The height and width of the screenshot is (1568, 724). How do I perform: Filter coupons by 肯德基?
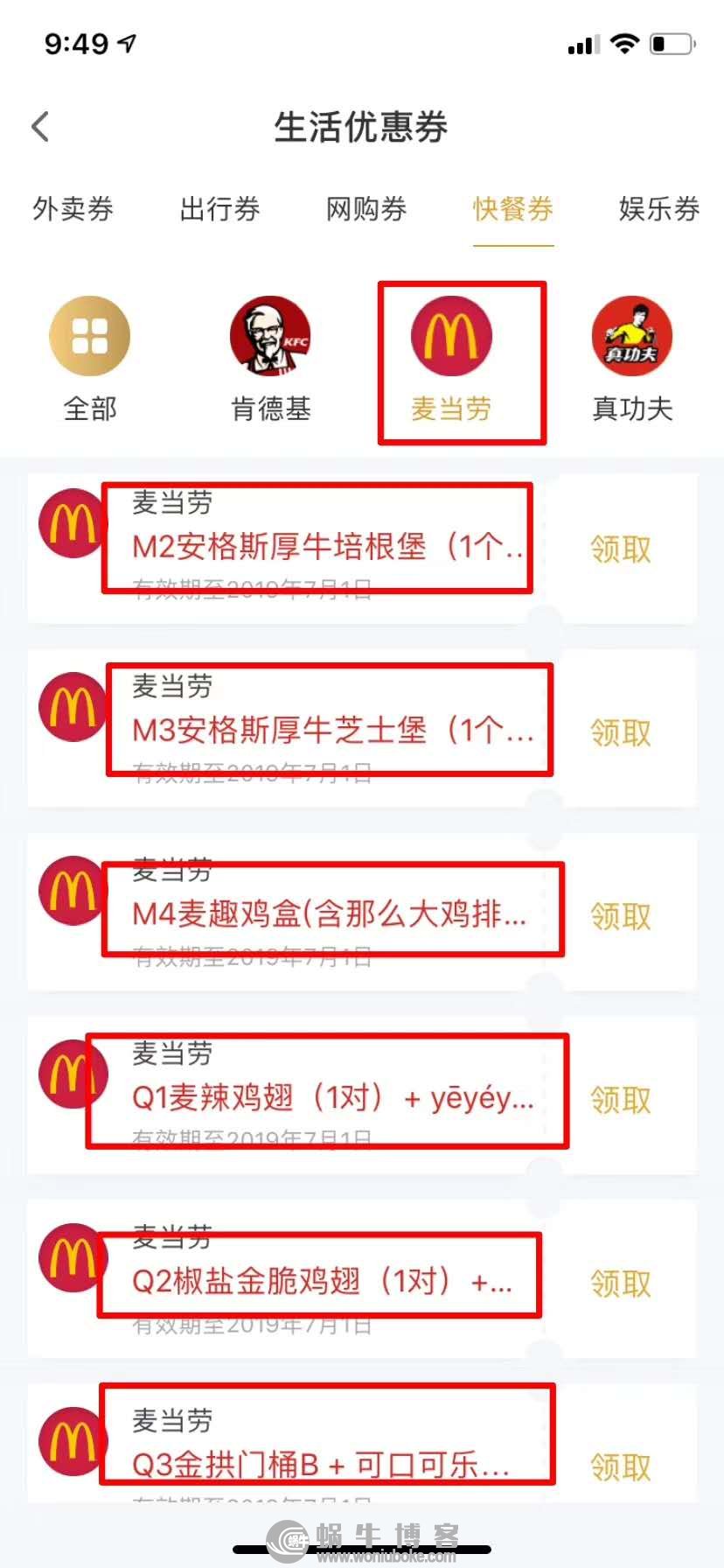pyautogui.click(x=270, y=360)
